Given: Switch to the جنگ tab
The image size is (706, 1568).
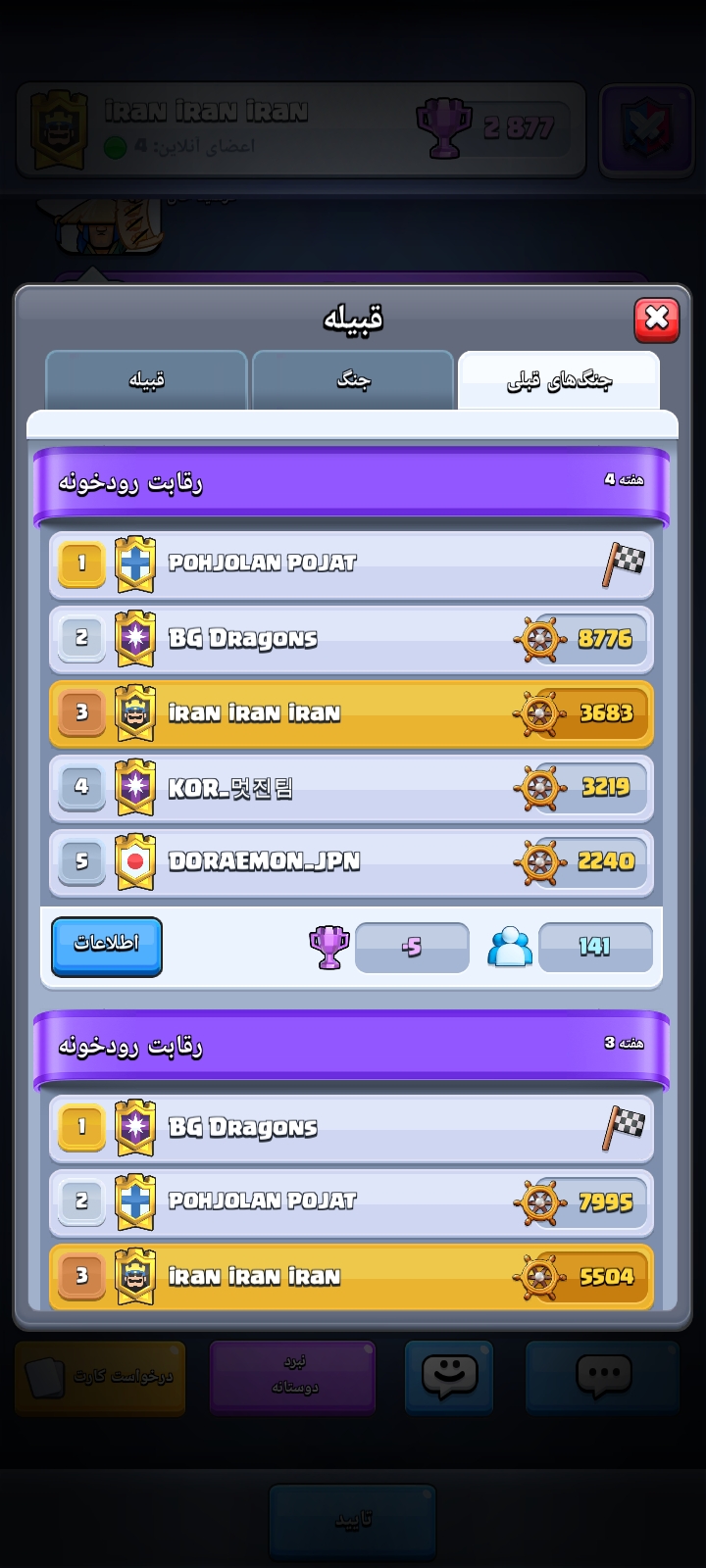Looking at the screenshot, I should 353,380.
